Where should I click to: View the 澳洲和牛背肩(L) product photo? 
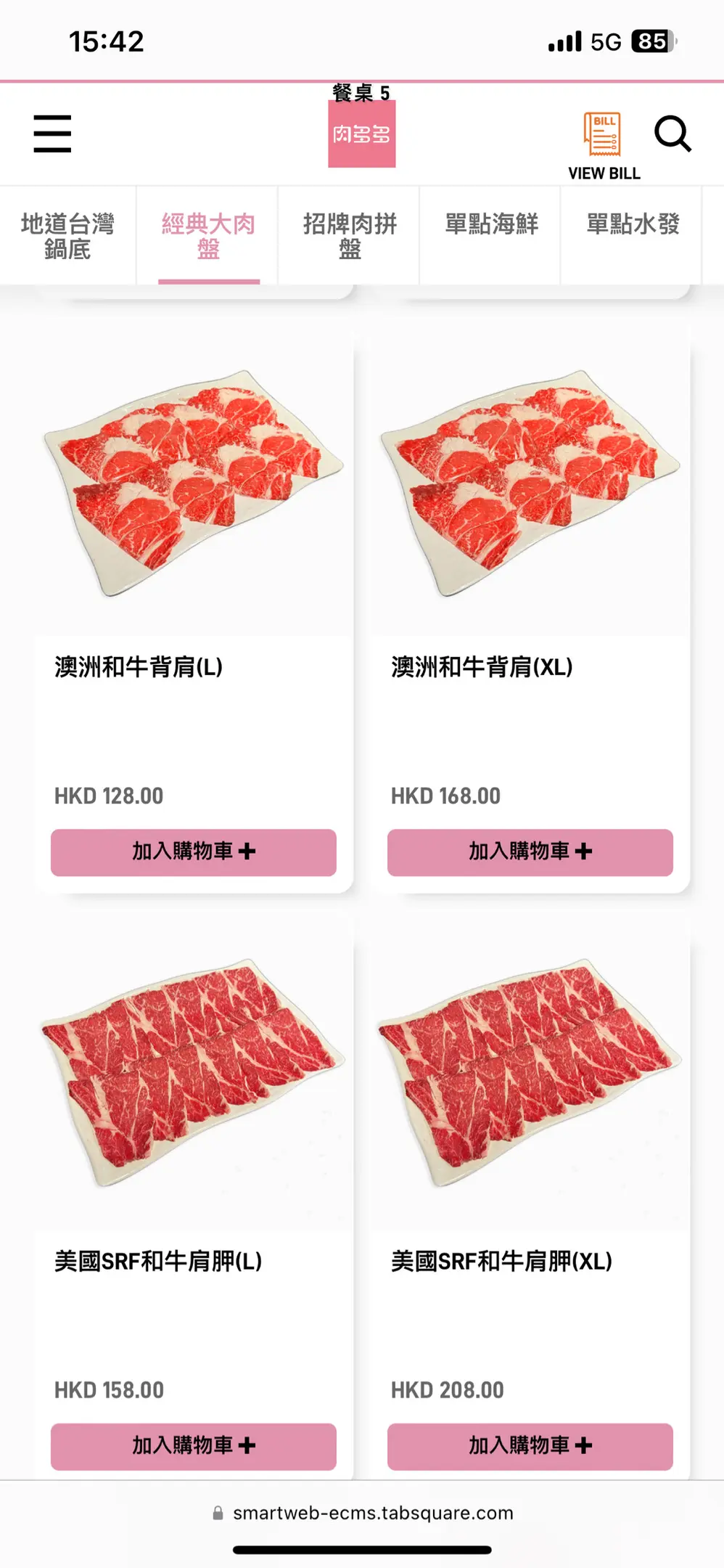(193, 483)
